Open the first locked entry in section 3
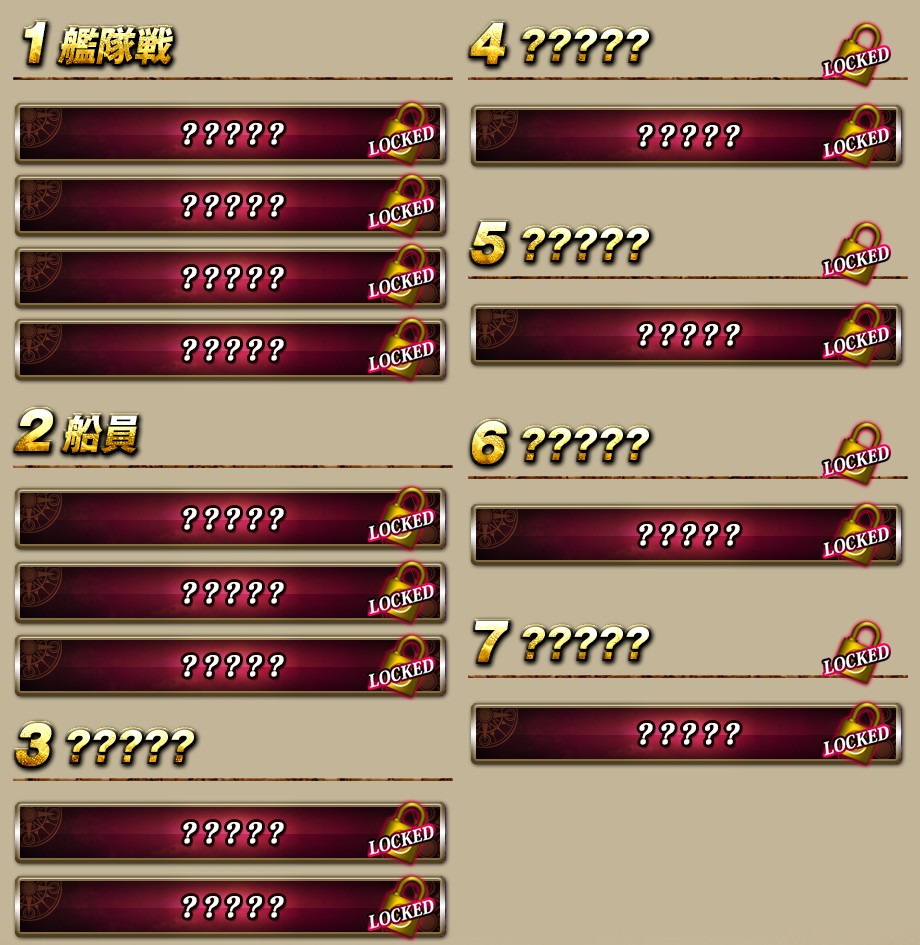Screen dimensions: 920x945 coord(230,833)
